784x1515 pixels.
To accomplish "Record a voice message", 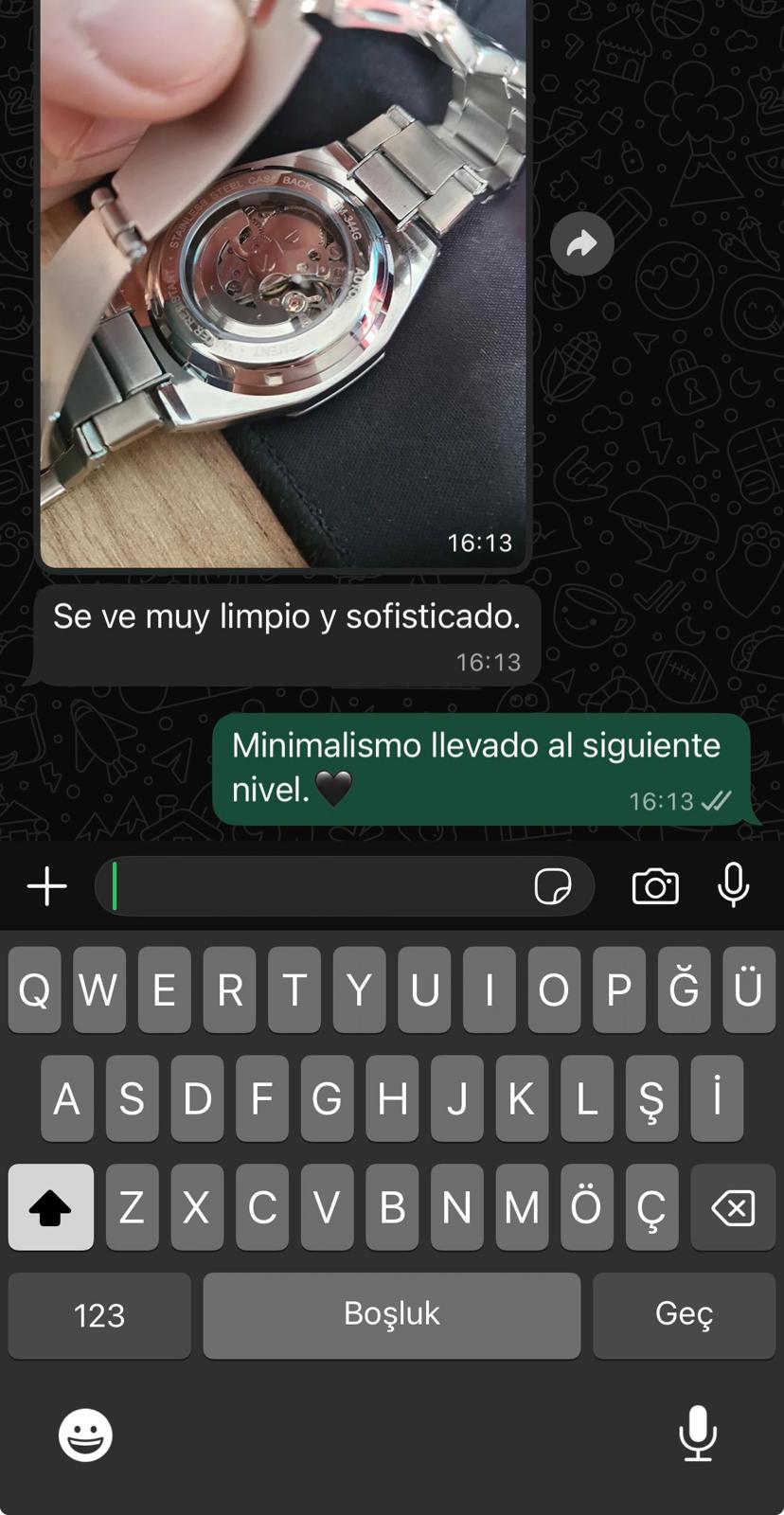I will [x=734, y=886].
